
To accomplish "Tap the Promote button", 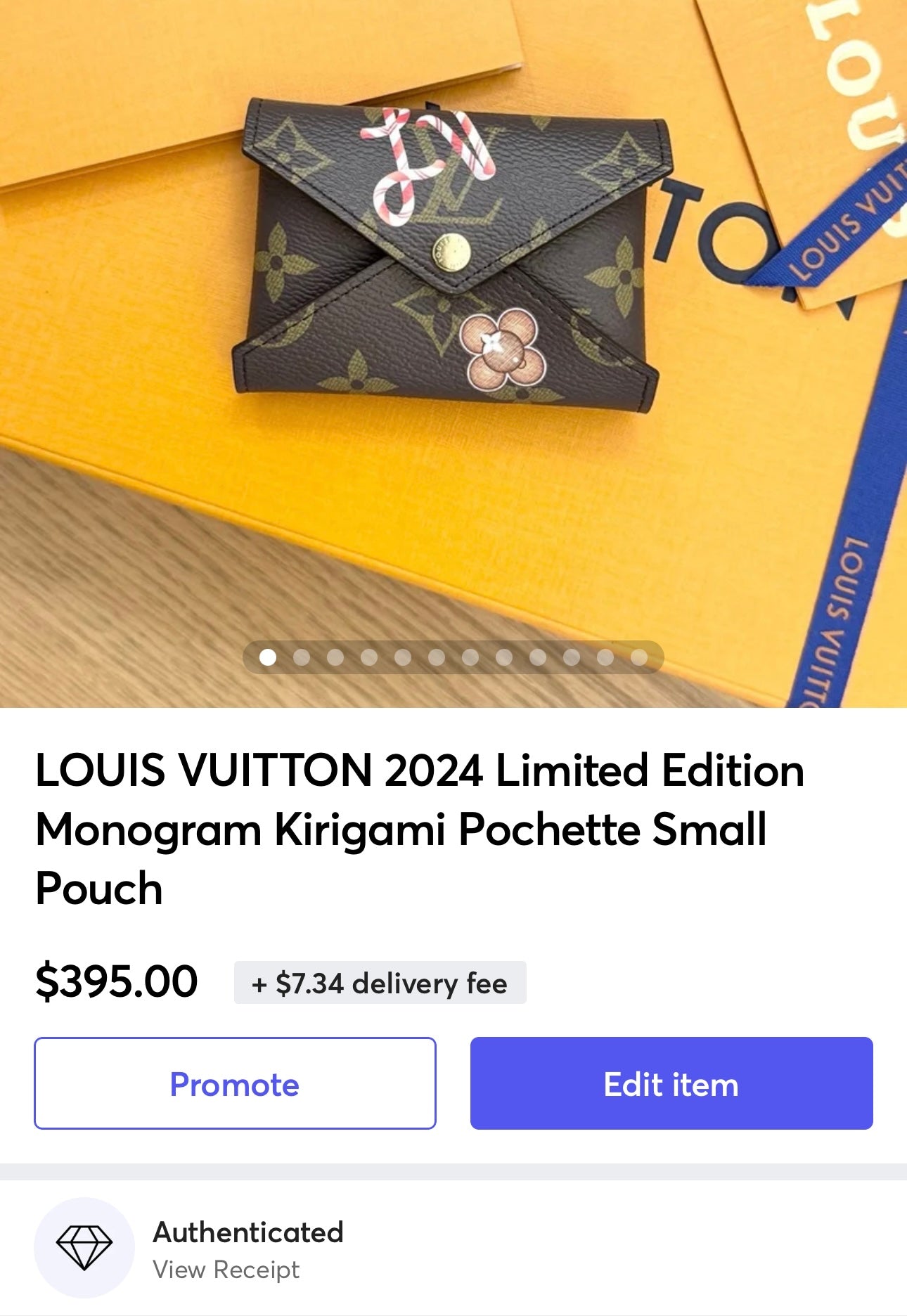I will tap(235, 1083).
